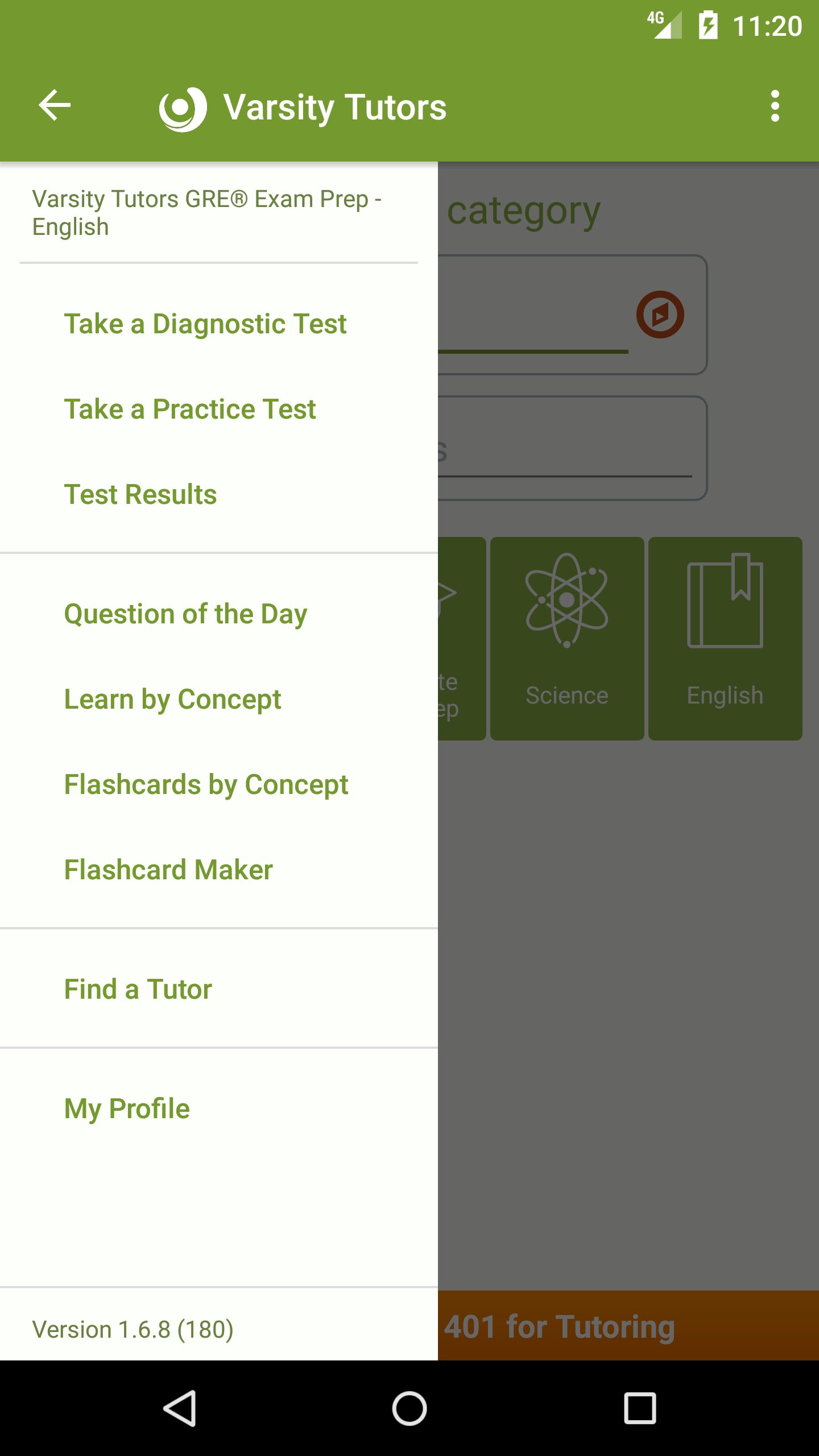Tap the back arrow in app bar

[55, 106]
